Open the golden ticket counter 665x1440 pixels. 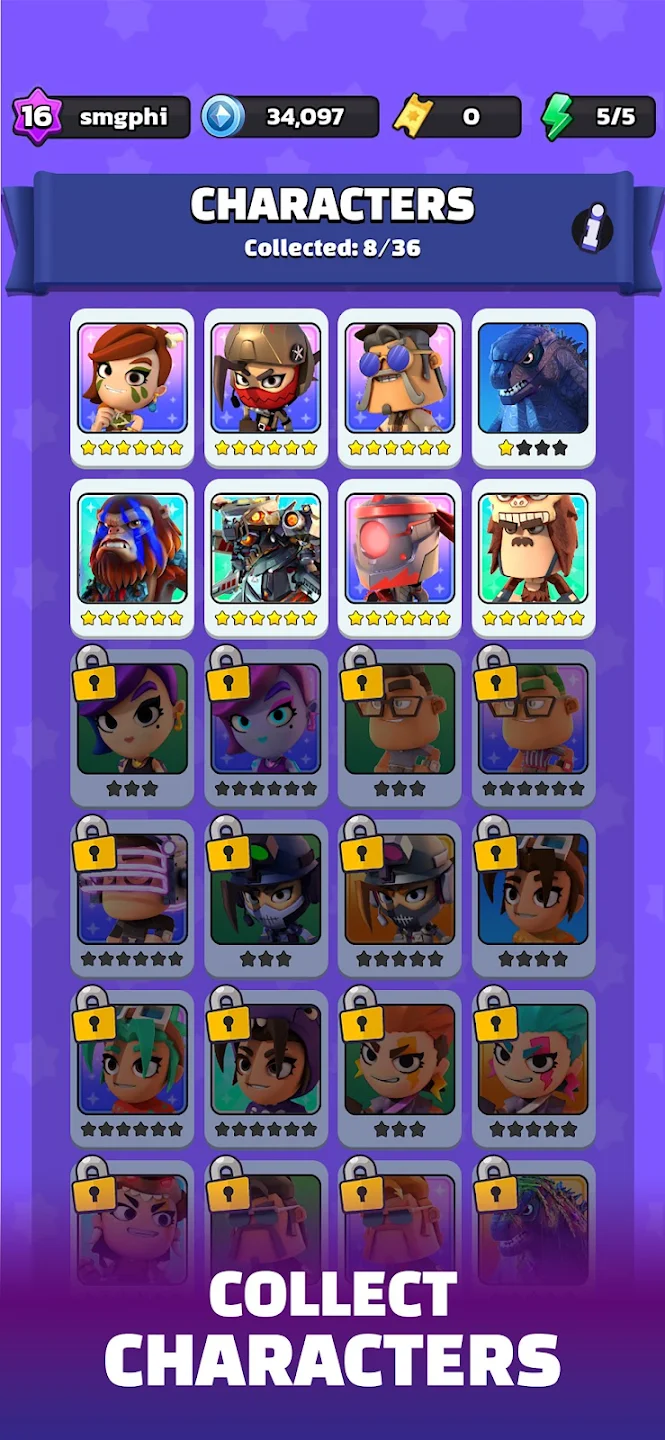tap(457, 117)
